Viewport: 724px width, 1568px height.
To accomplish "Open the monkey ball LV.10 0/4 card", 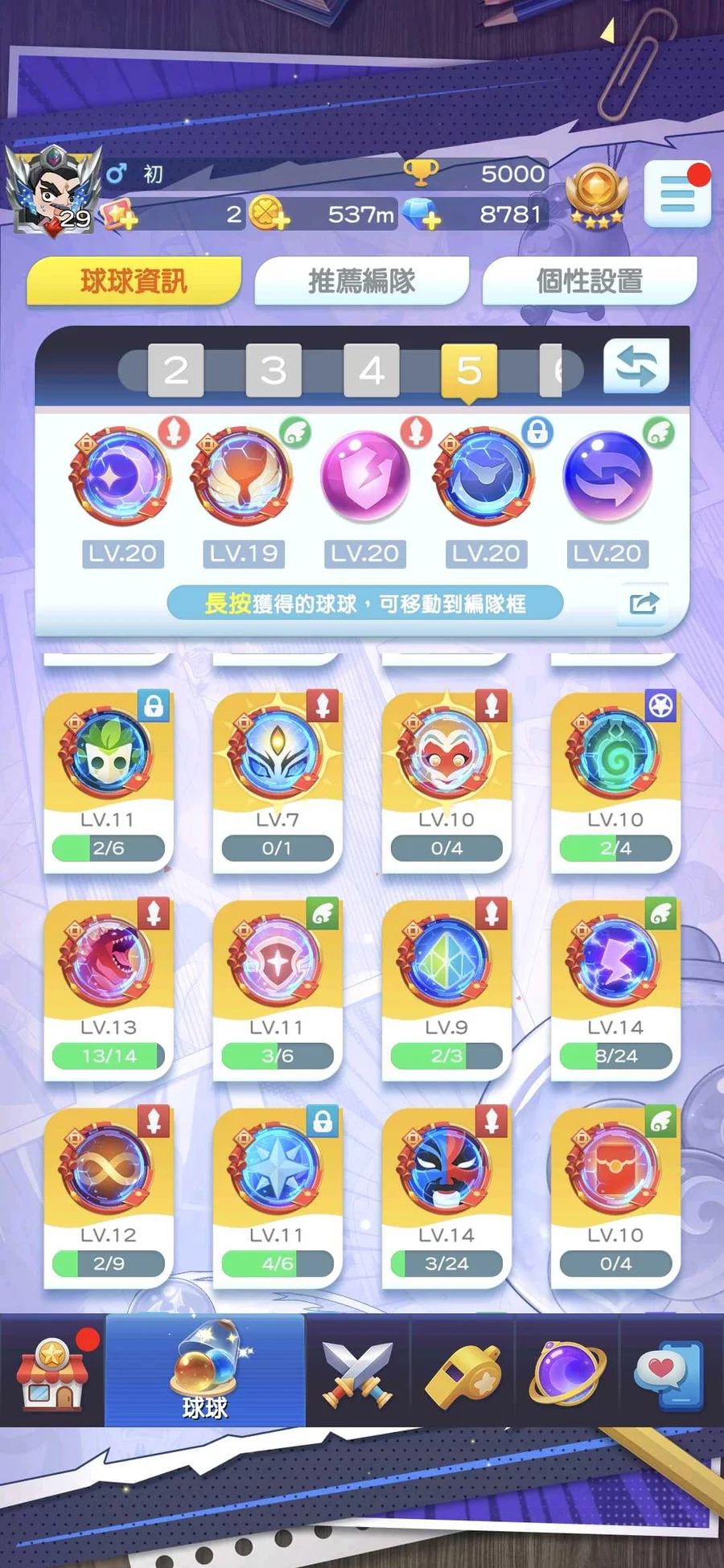I will point(446,782).
